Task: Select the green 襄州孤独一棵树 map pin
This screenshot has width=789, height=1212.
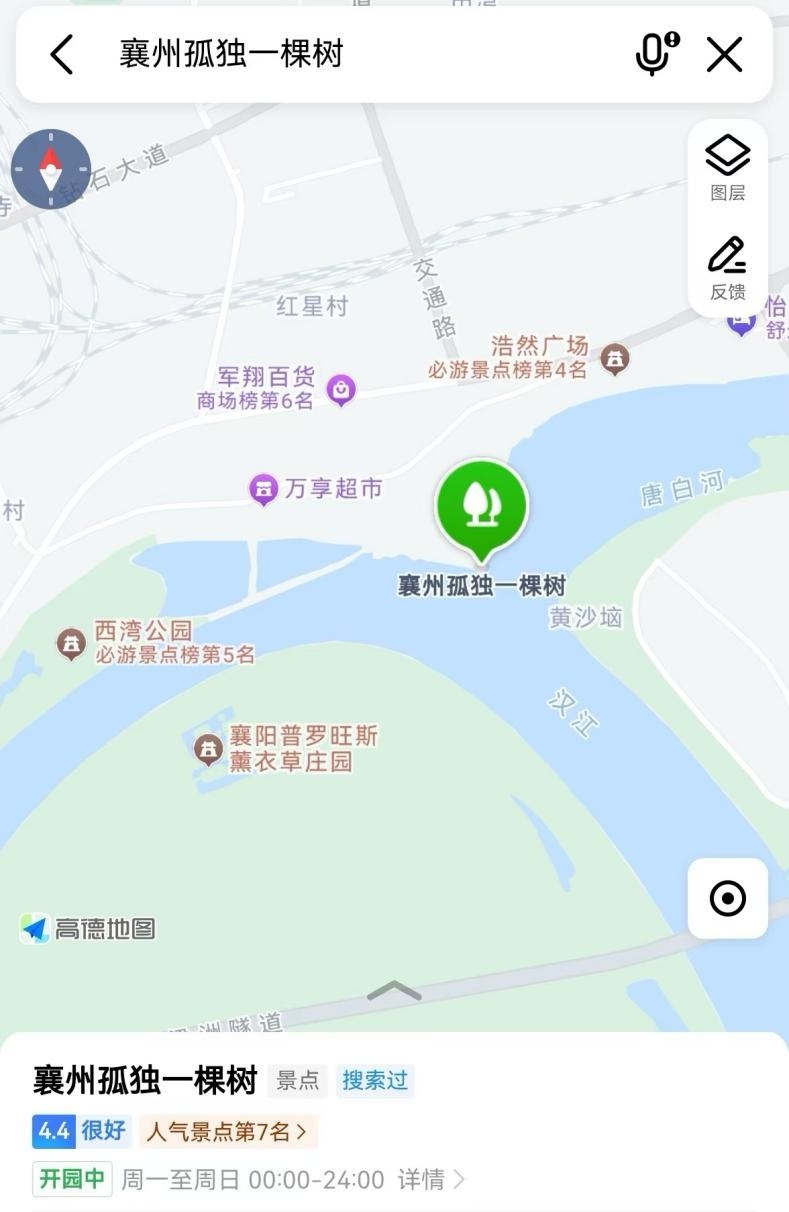Action: [482, 507]
